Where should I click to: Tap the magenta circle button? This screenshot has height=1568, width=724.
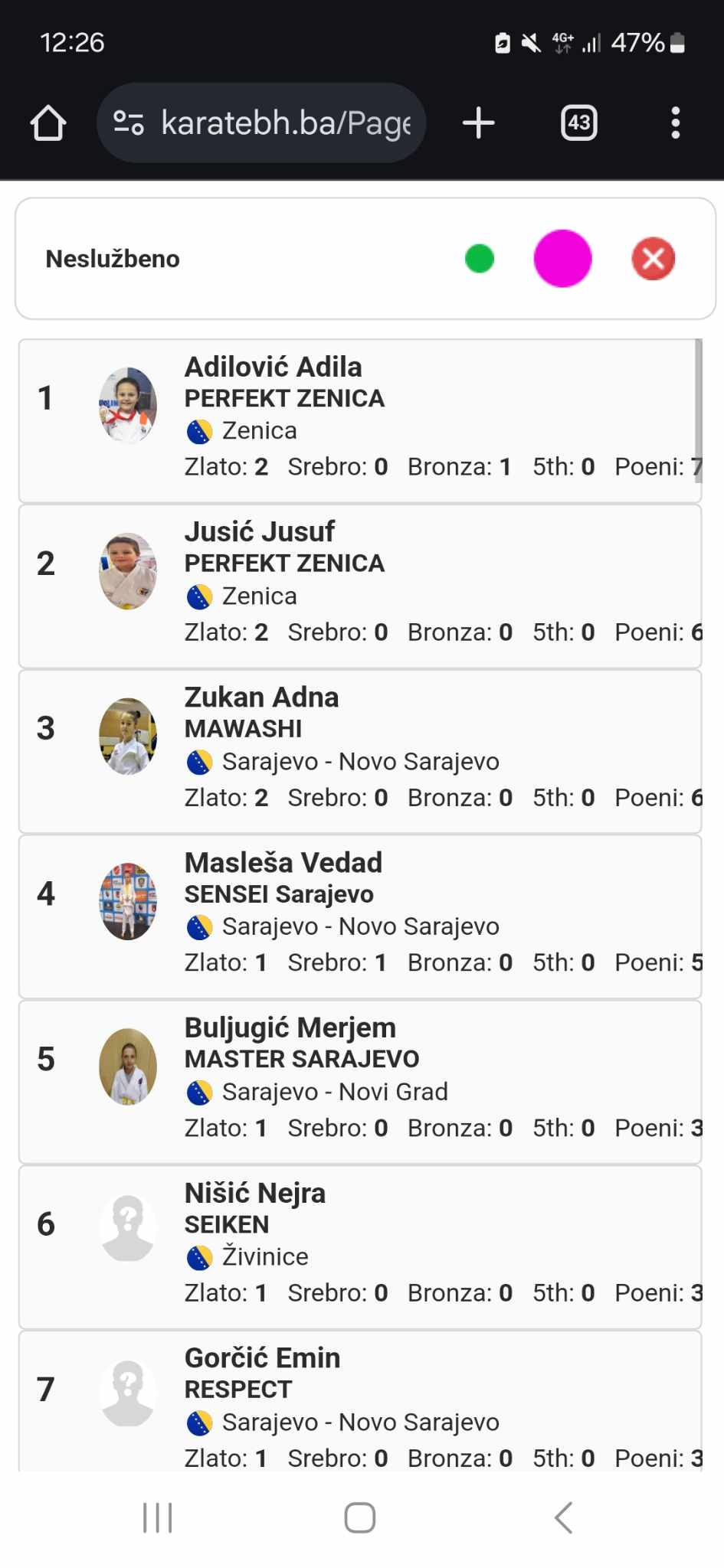click(562, 259)
